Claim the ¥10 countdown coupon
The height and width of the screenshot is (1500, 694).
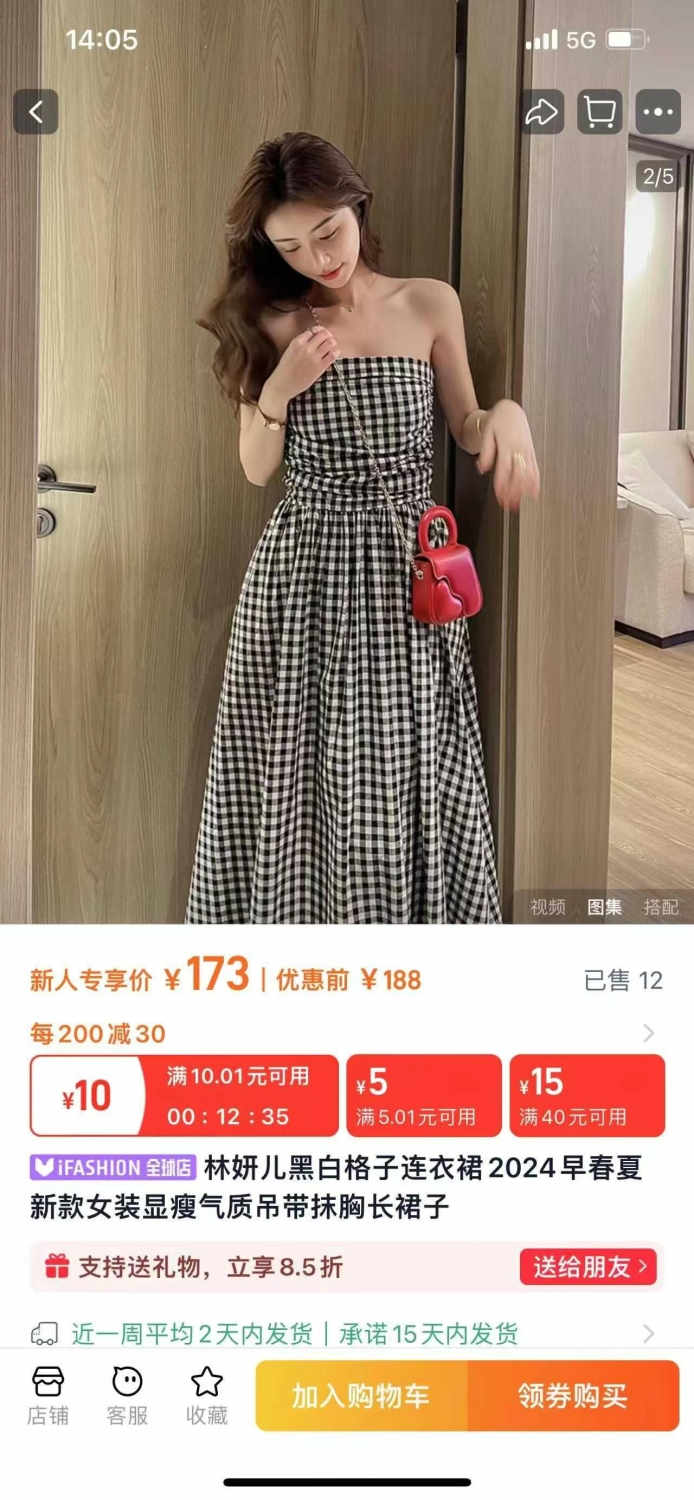click(184, 1096)
